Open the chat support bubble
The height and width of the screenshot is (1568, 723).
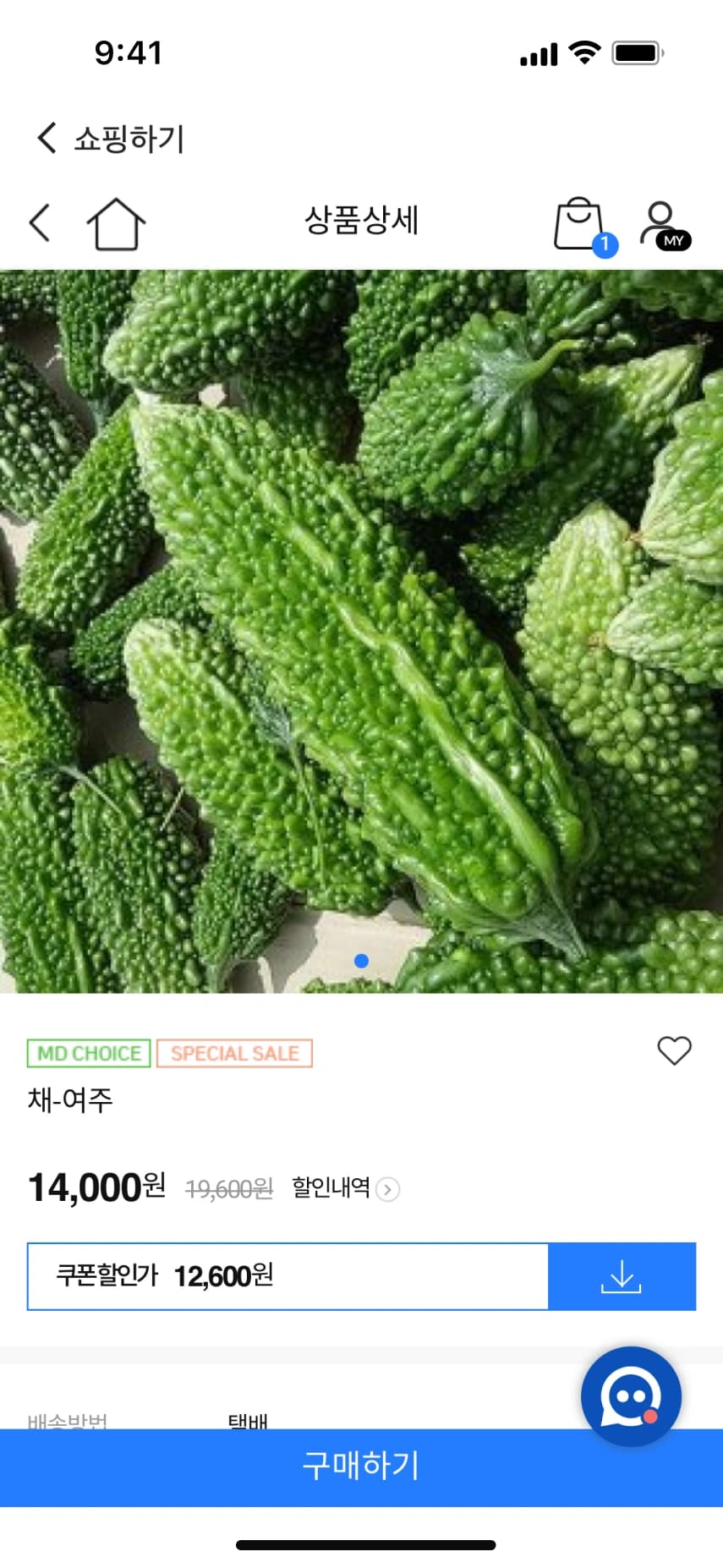tap(631, 1396)
